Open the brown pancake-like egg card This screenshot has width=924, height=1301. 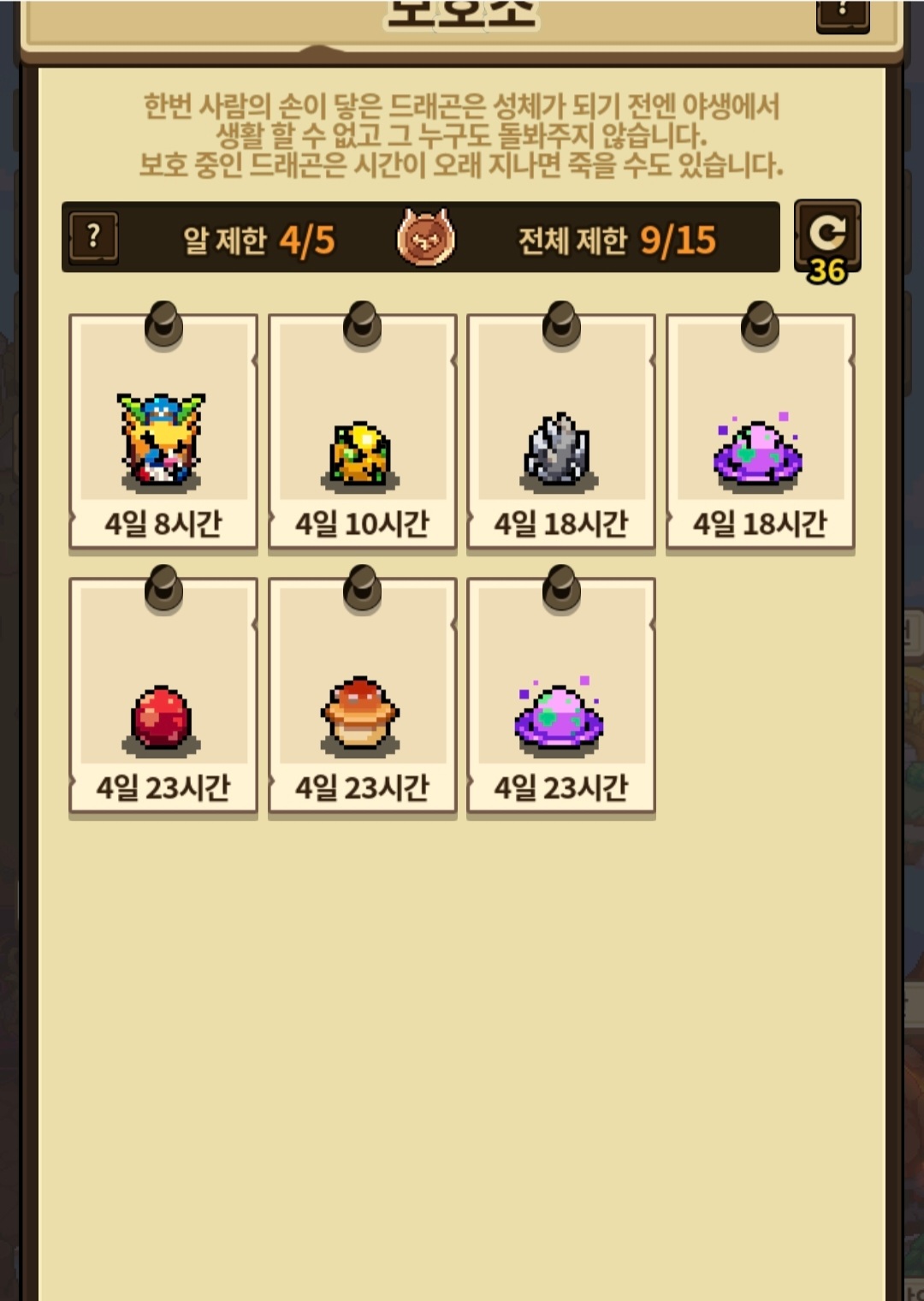[x=363, y=695]
